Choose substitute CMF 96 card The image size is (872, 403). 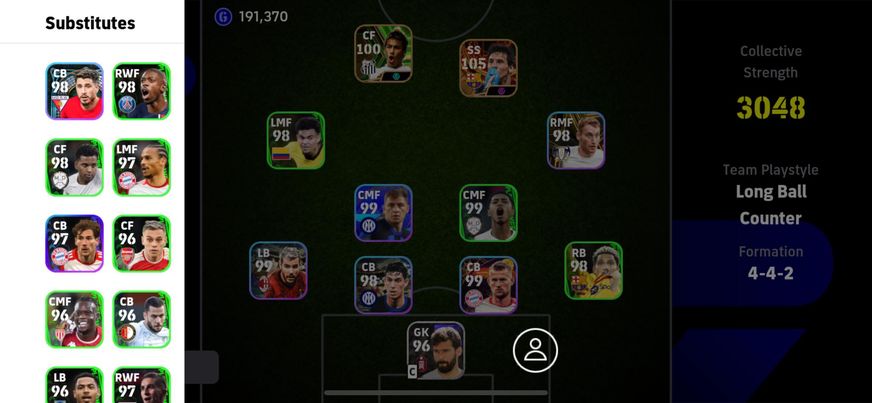tap(74, 319)
